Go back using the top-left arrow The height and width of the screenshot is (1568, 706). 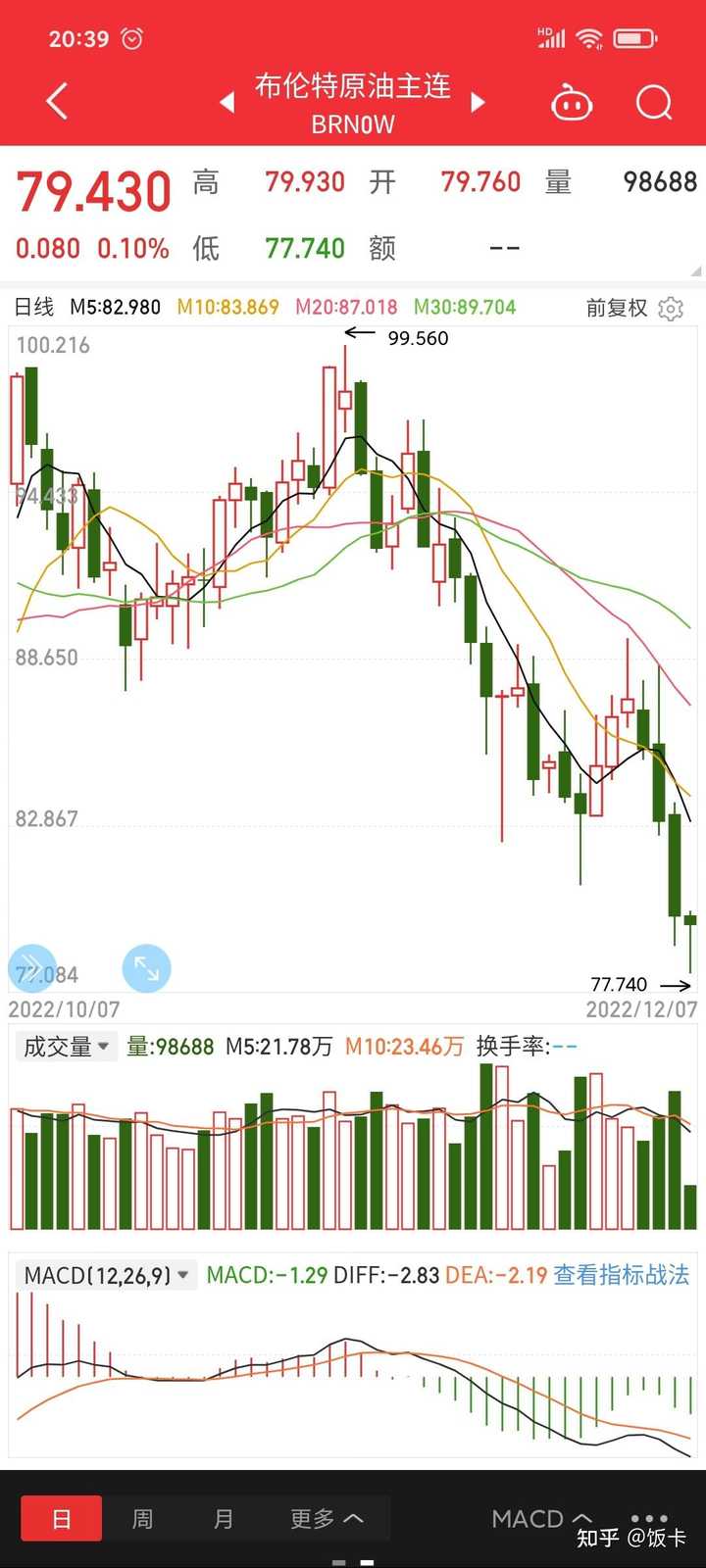58,101
